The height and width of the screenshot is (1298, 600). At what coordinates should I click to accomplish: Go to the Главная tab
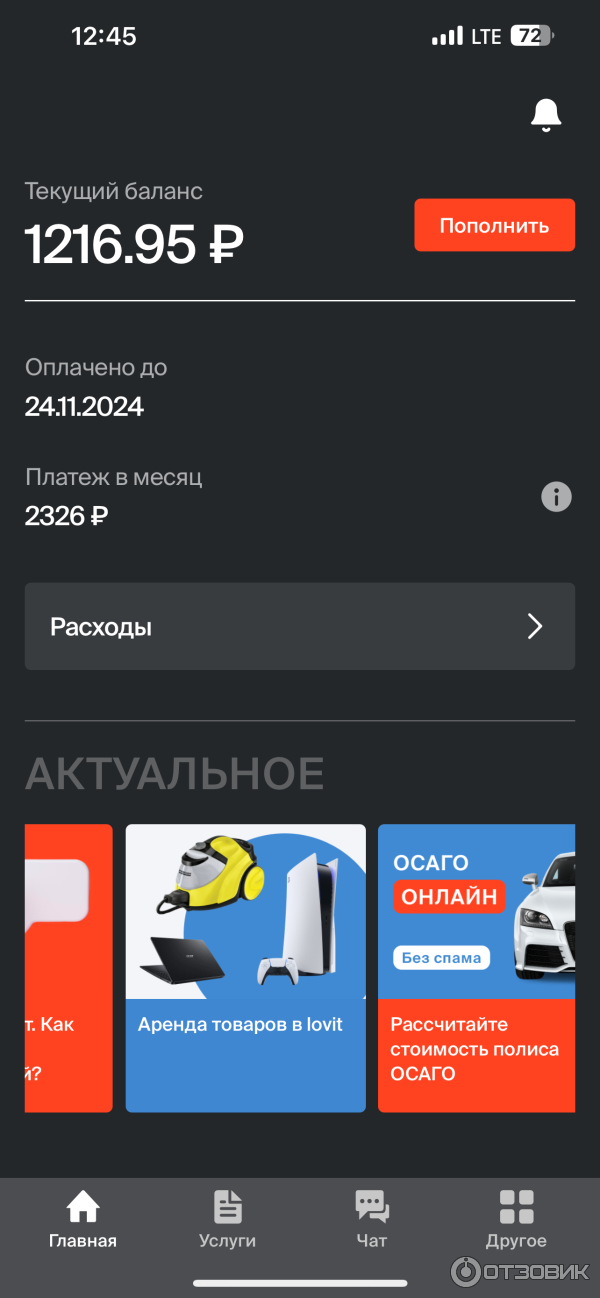click(x=83, y=1219)
